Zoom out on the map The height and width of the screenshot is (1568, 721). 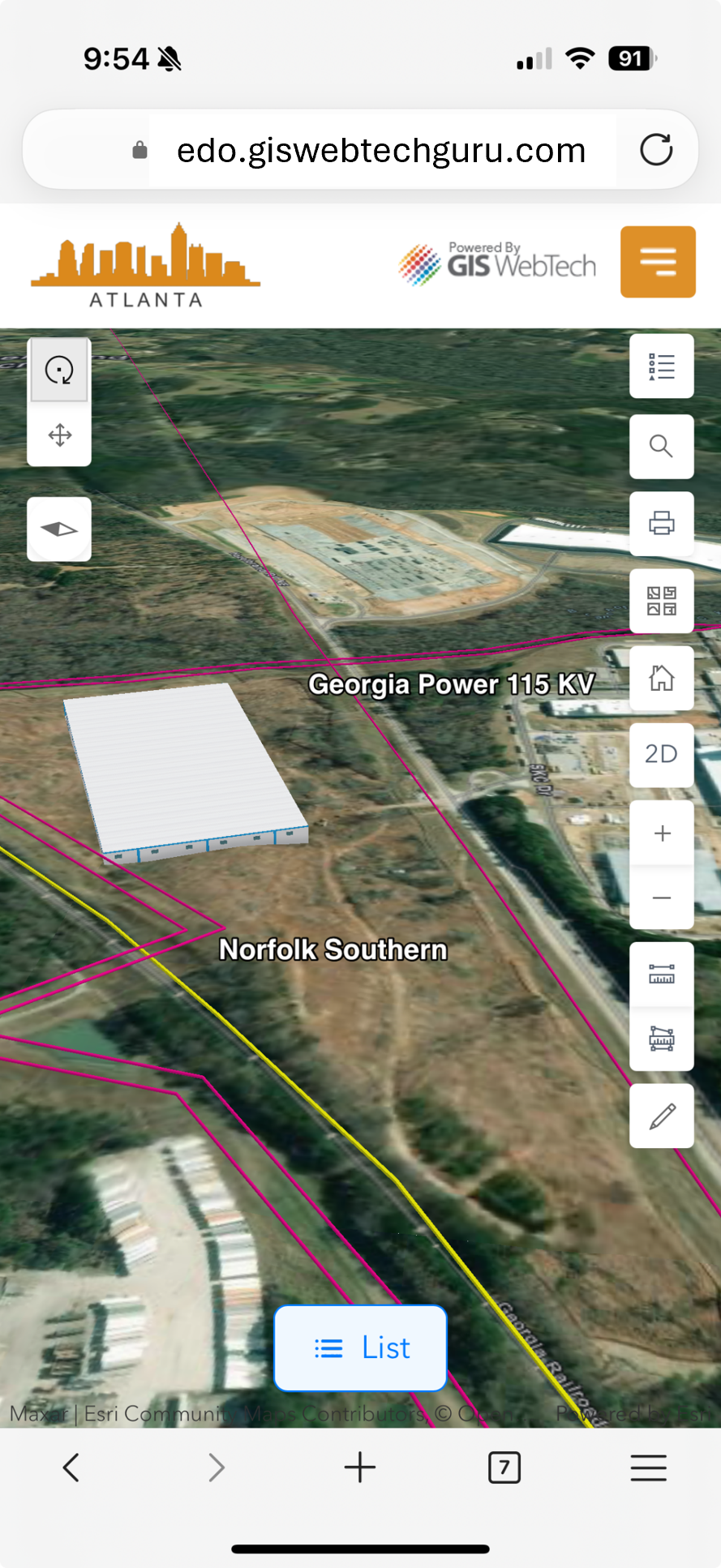[661, 898]
